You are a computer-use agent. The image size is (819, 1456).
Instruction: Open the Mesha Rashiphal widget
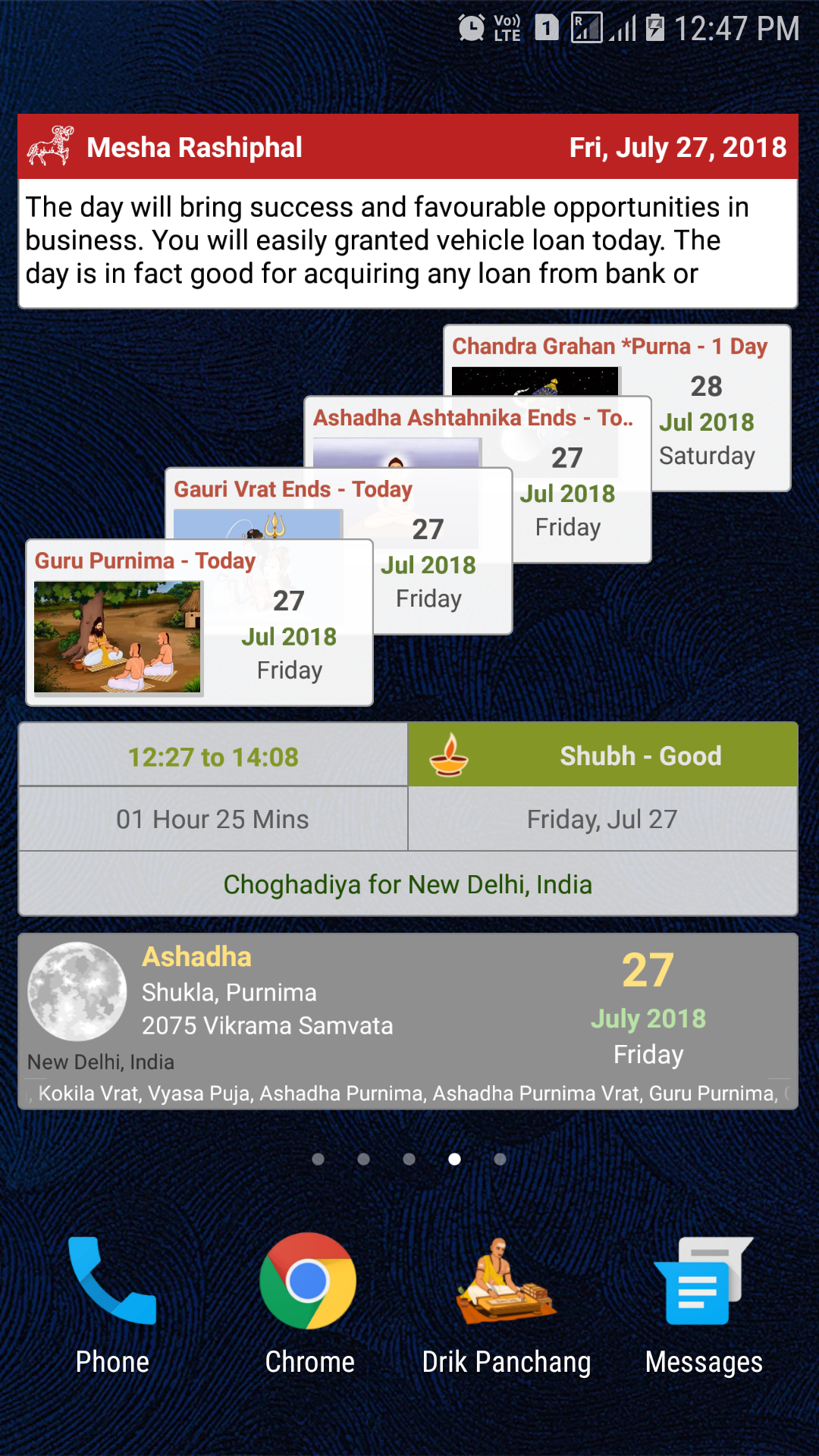click(408, 211)
